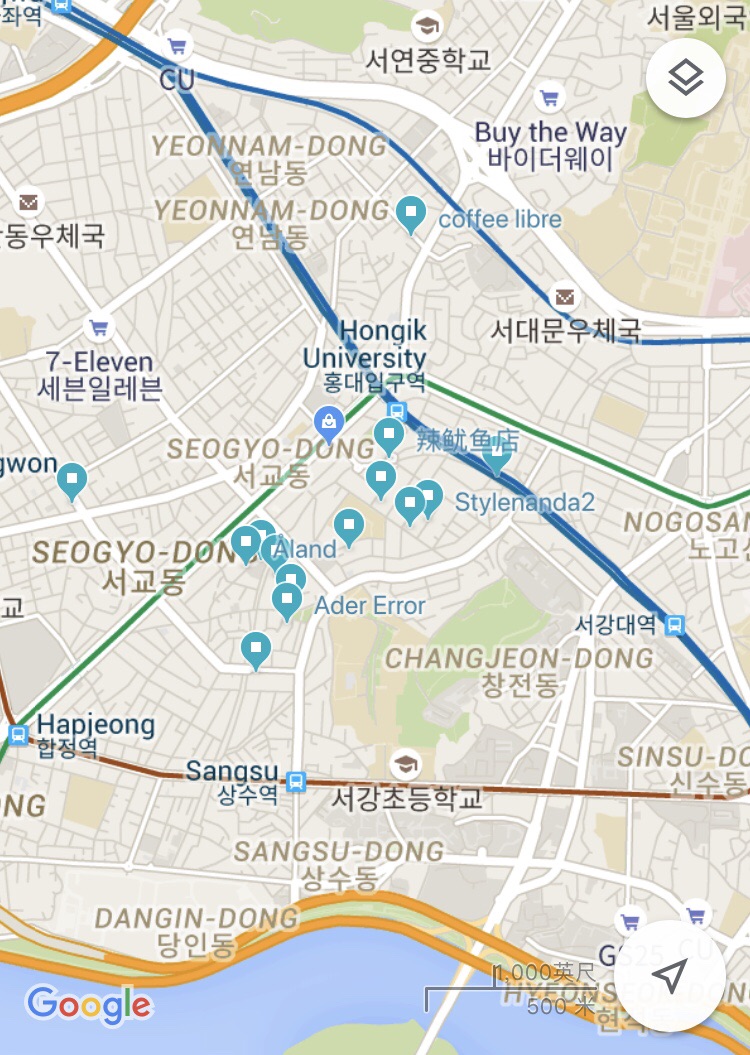
Task: Open the 7-Eleven store marker
Action: 98,327
